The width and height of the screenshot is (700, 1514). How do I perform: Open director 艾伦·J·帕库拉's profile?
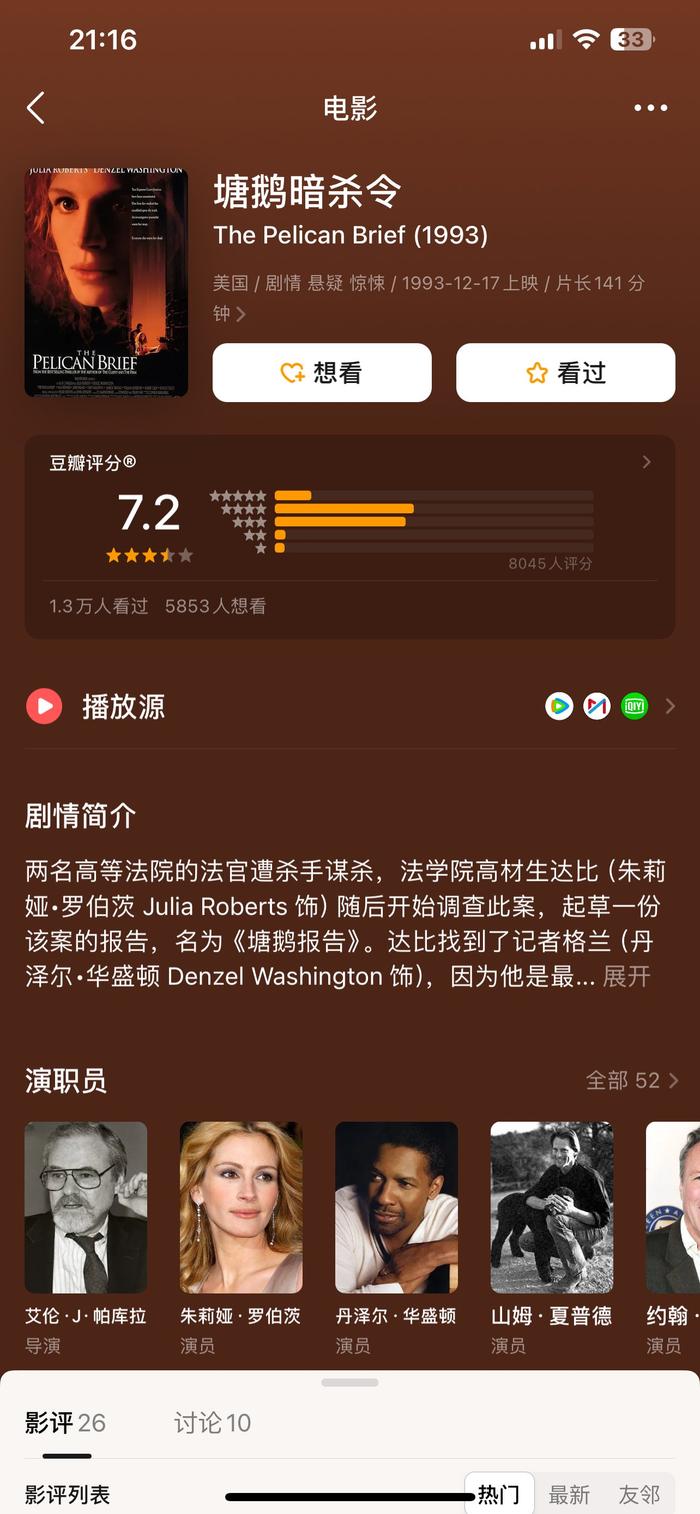[x=86, y=1238]
